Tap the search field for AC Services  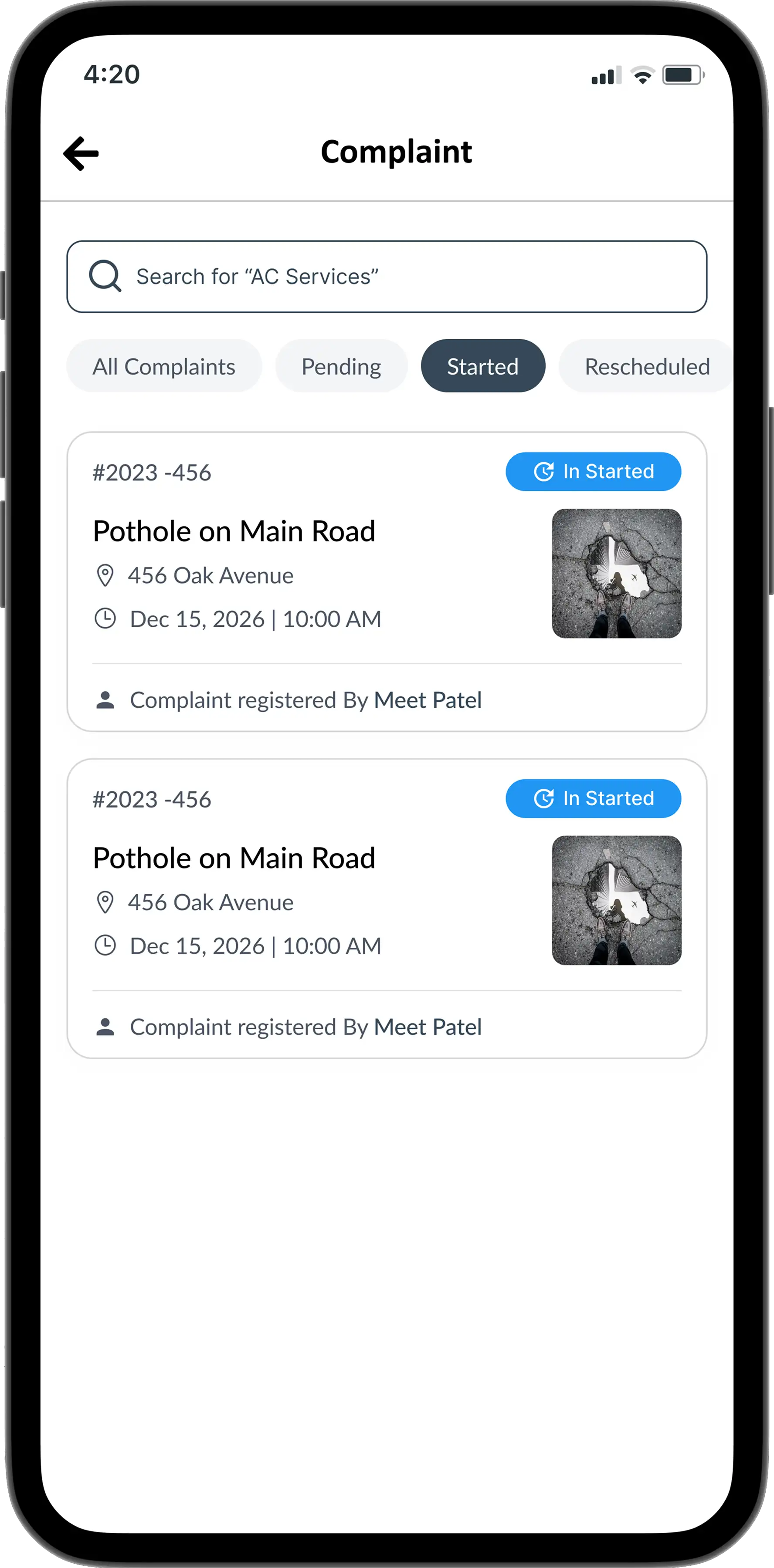point(386,276)
